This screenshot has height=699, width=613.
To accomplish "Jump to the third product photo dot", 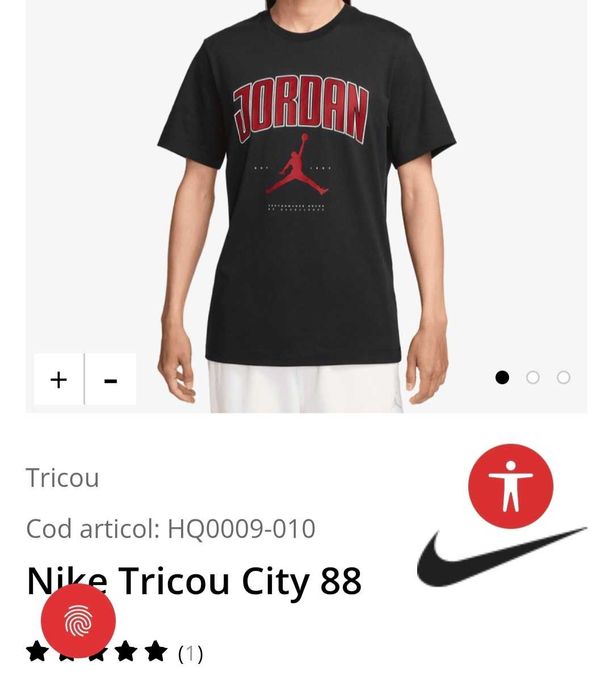I will click(x=564, y=377).
